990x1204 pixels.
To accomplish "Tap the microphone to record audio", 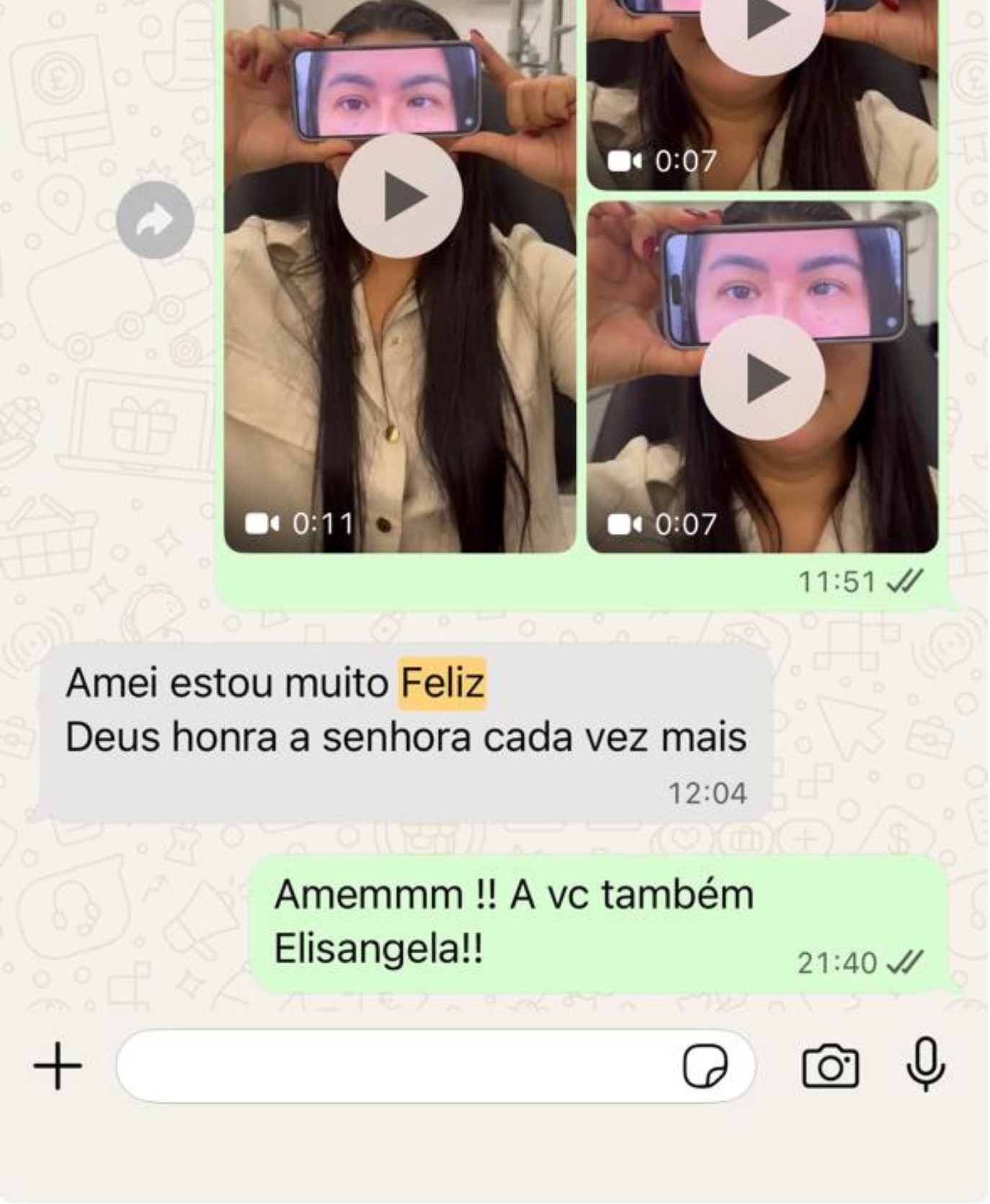I will tap(926, 1064).
